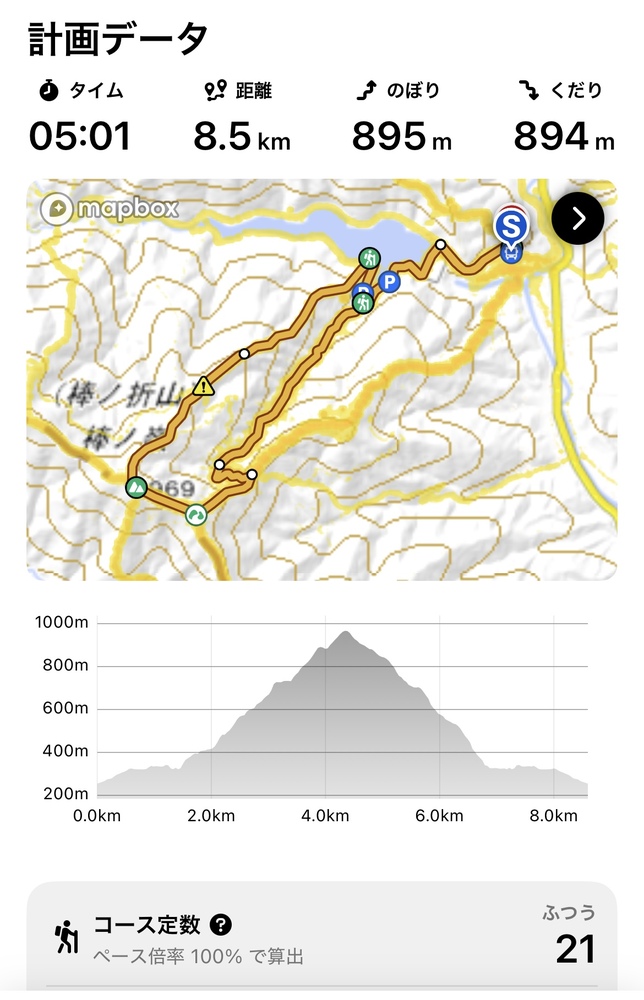The image size is (644, 1000).
Task: Expand the map with the arrow button
Action: tap(577, 218)
